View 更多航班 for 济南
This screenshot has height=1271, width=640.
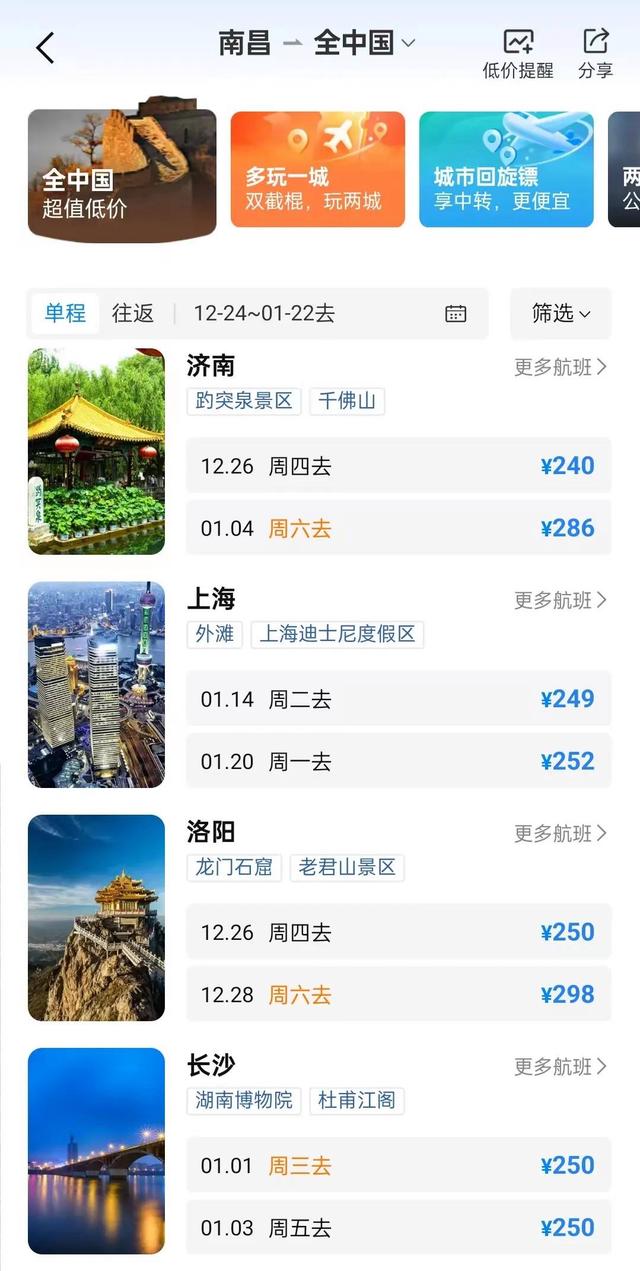click(x=560, y=367)
